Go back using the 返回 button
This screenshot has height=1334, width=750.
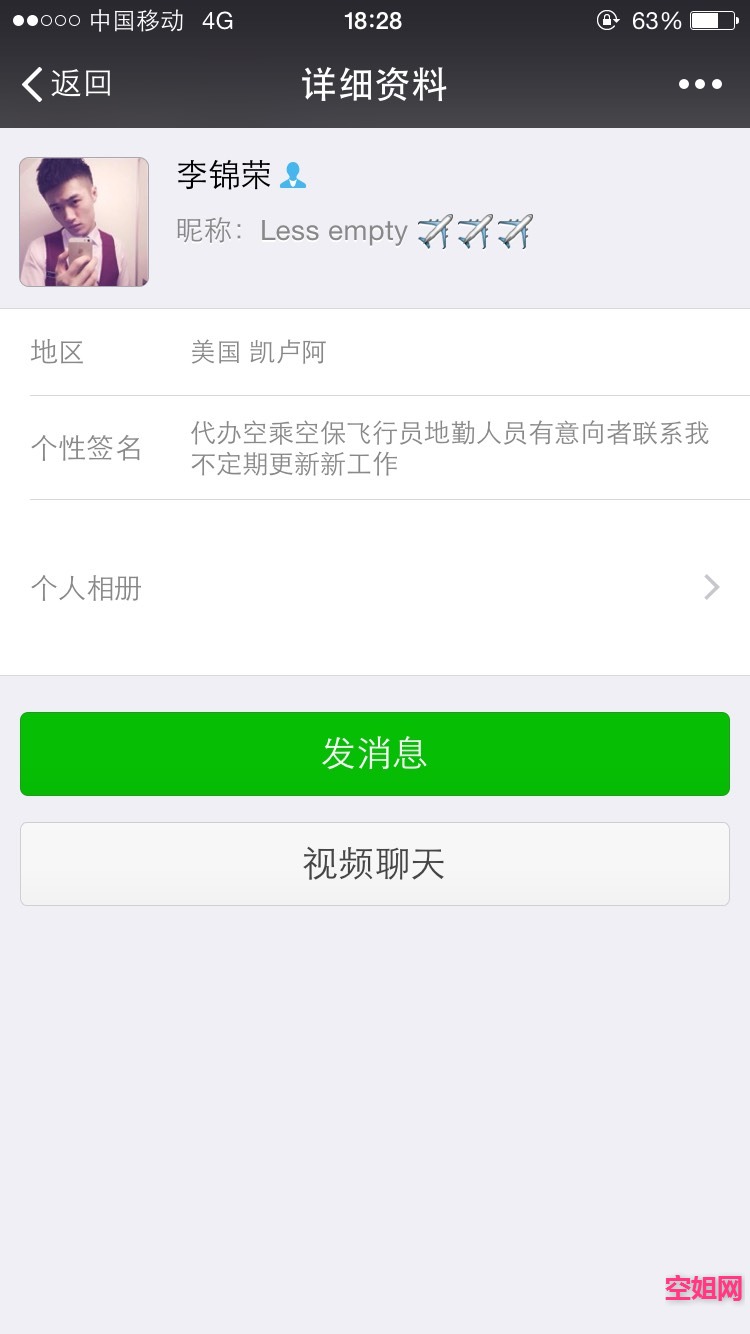point(66,84)
